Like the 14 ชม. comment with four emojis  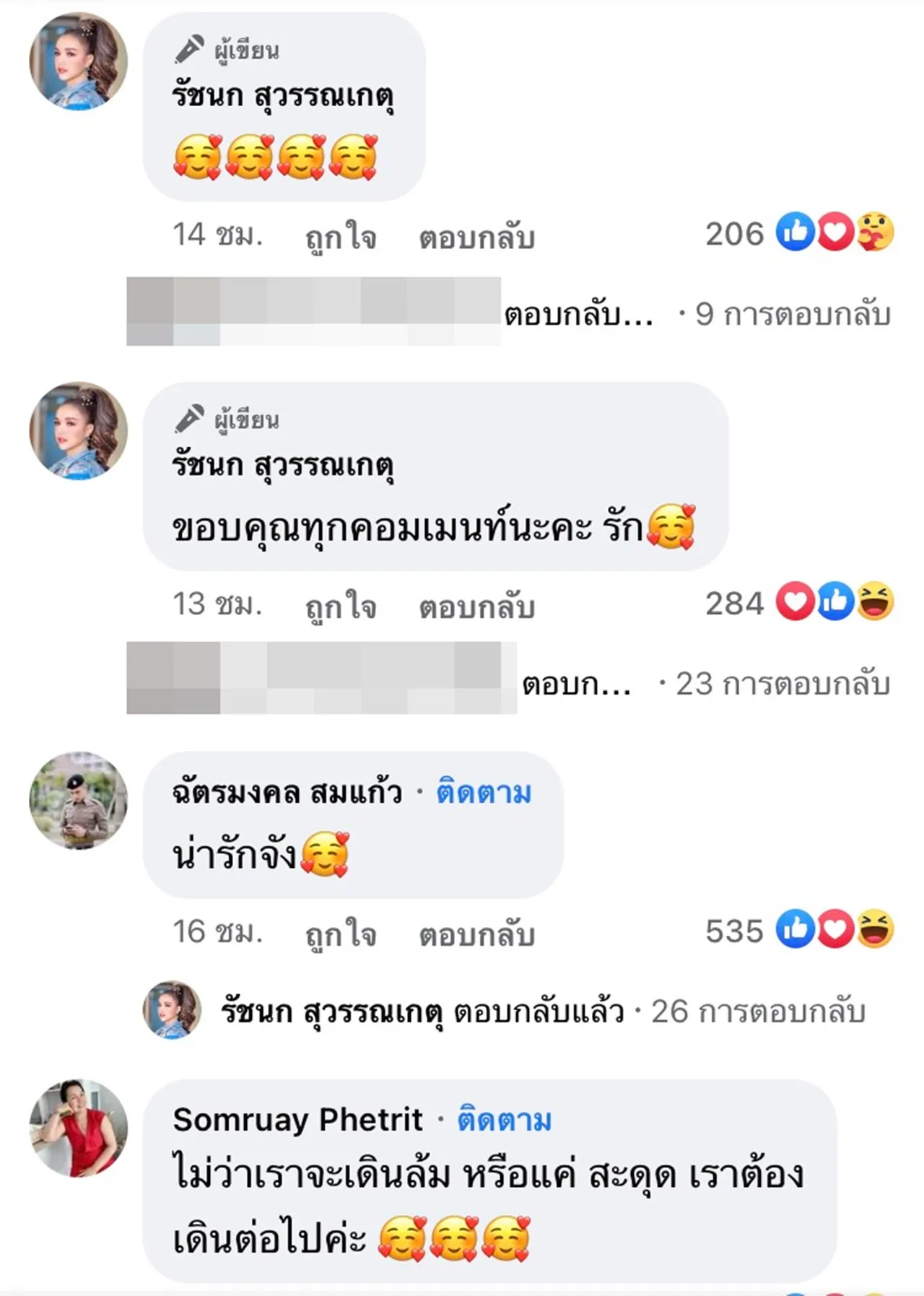coord(341,236)
